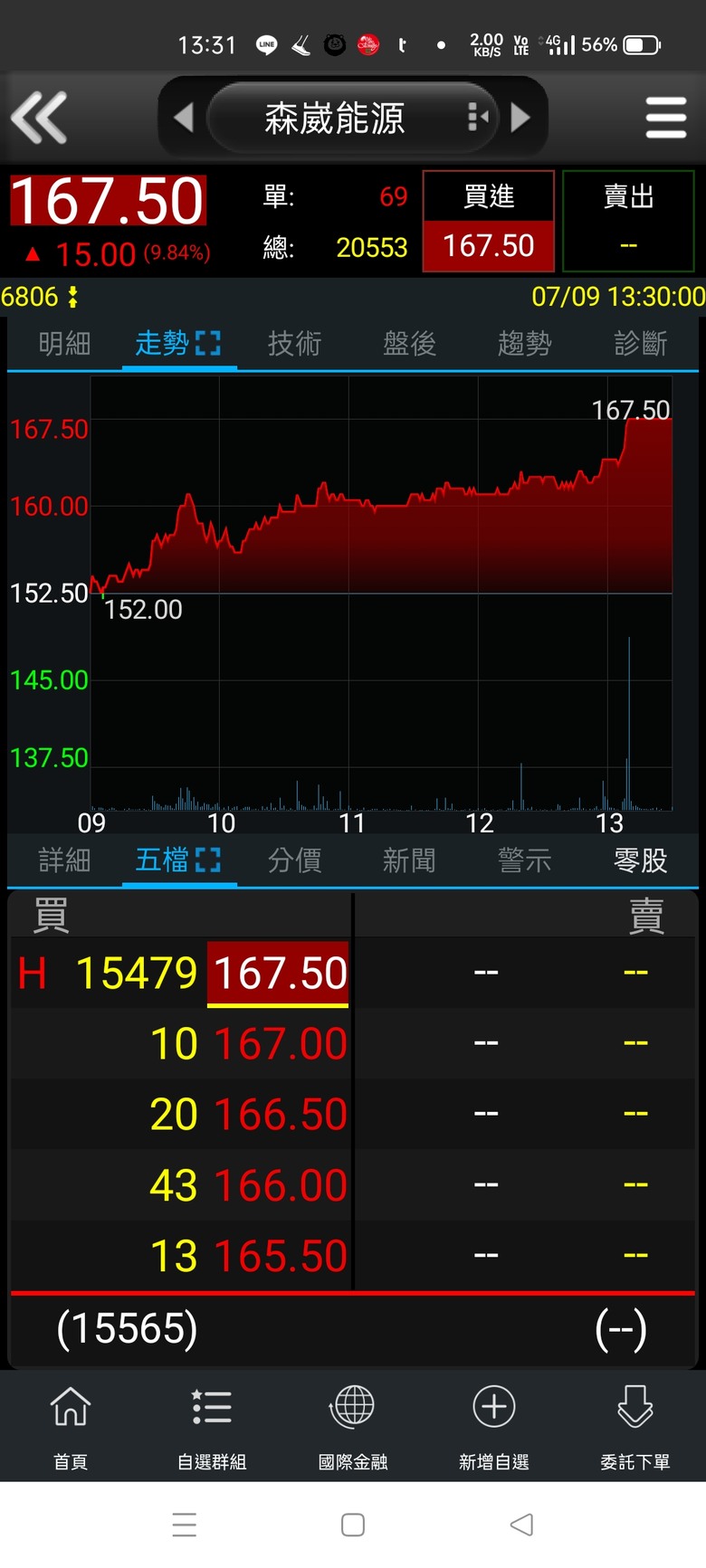Select the 診斷 tab

point(640,344)
